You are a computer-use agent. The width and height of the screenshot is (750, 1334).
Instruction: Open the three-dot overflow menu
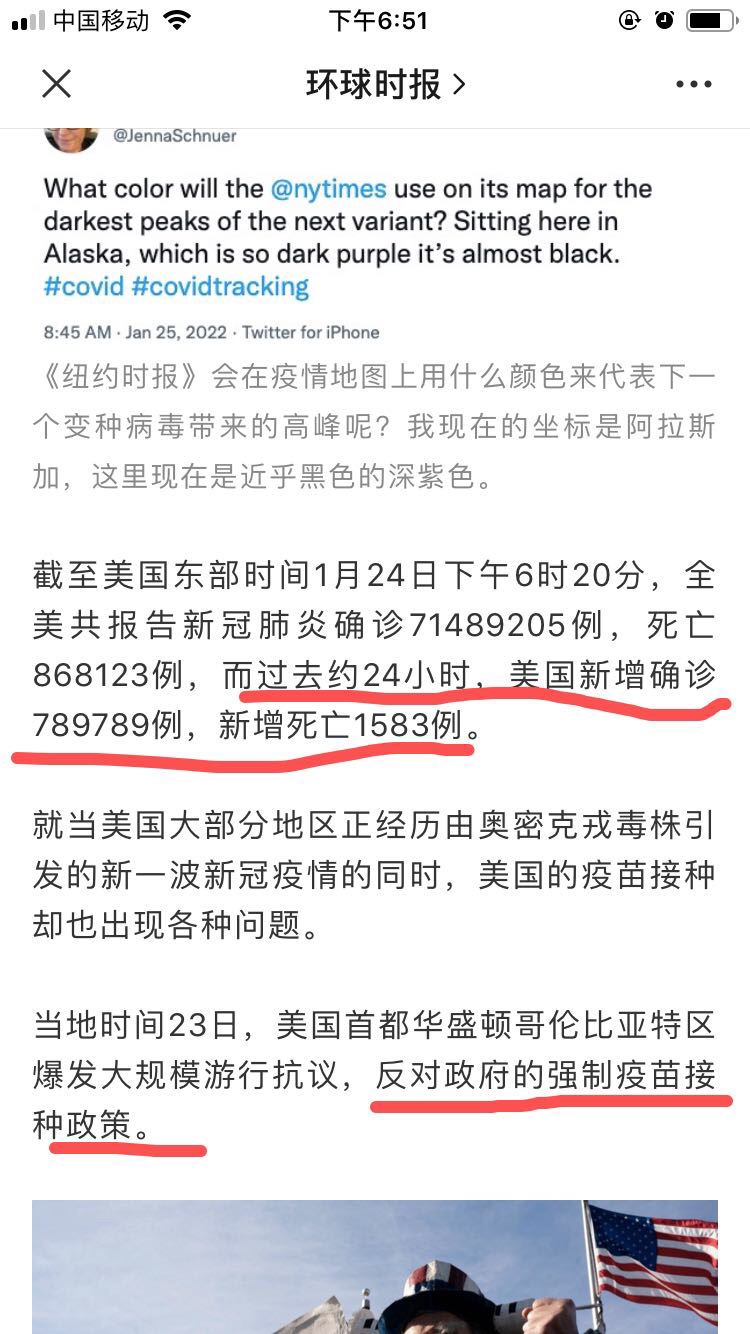click(x=693, y=85)
